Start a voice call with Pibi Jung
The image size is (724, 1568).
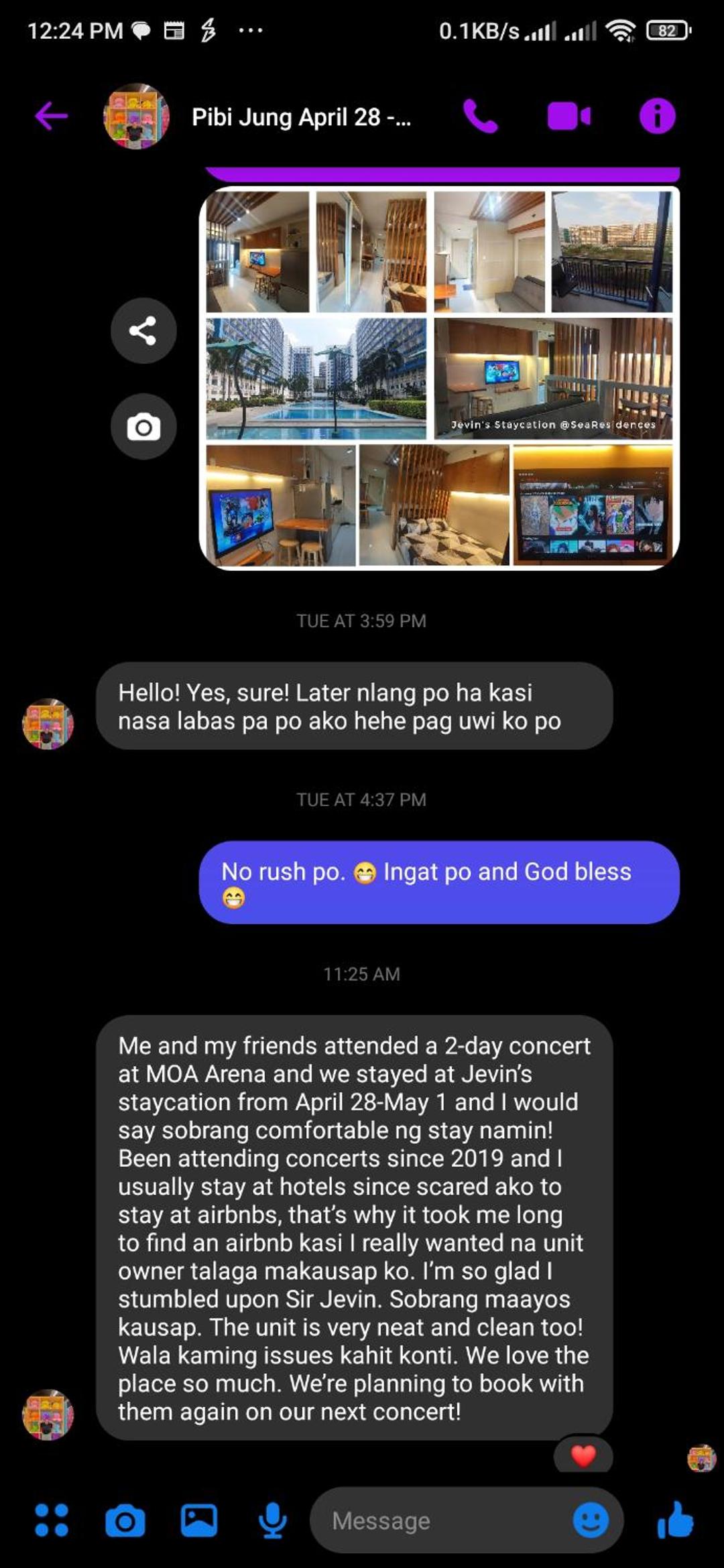pos(480,117)
